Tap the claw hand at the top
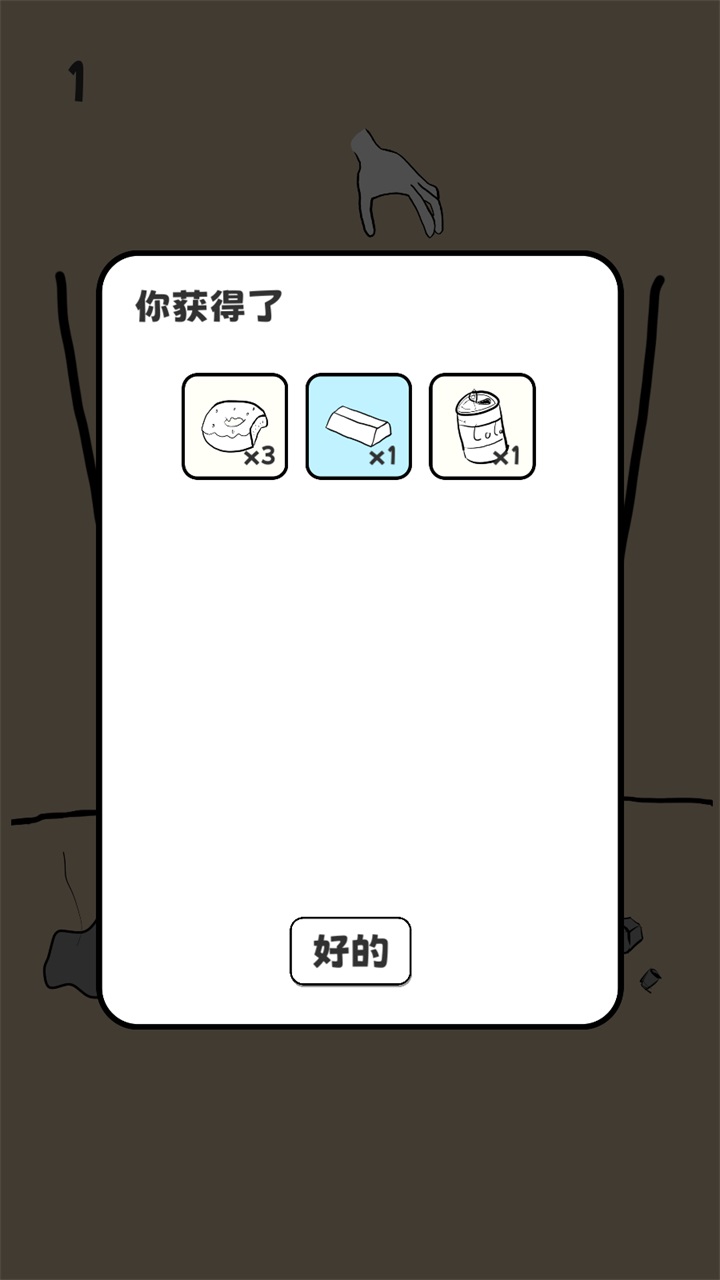The image size is (720, 1280). pos(393,185)
